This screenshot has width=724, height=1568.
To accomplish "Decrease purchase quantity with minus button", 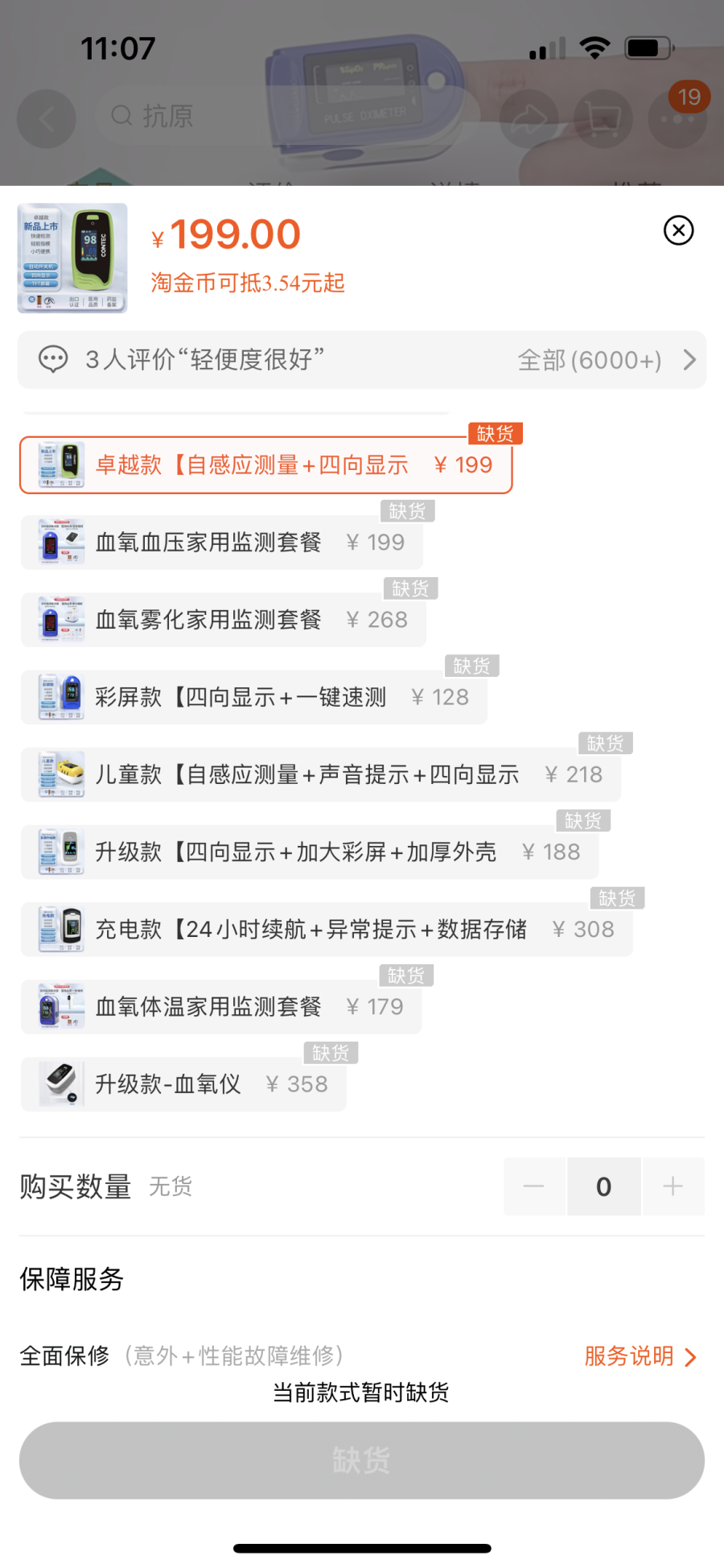I will point(534,1186).
